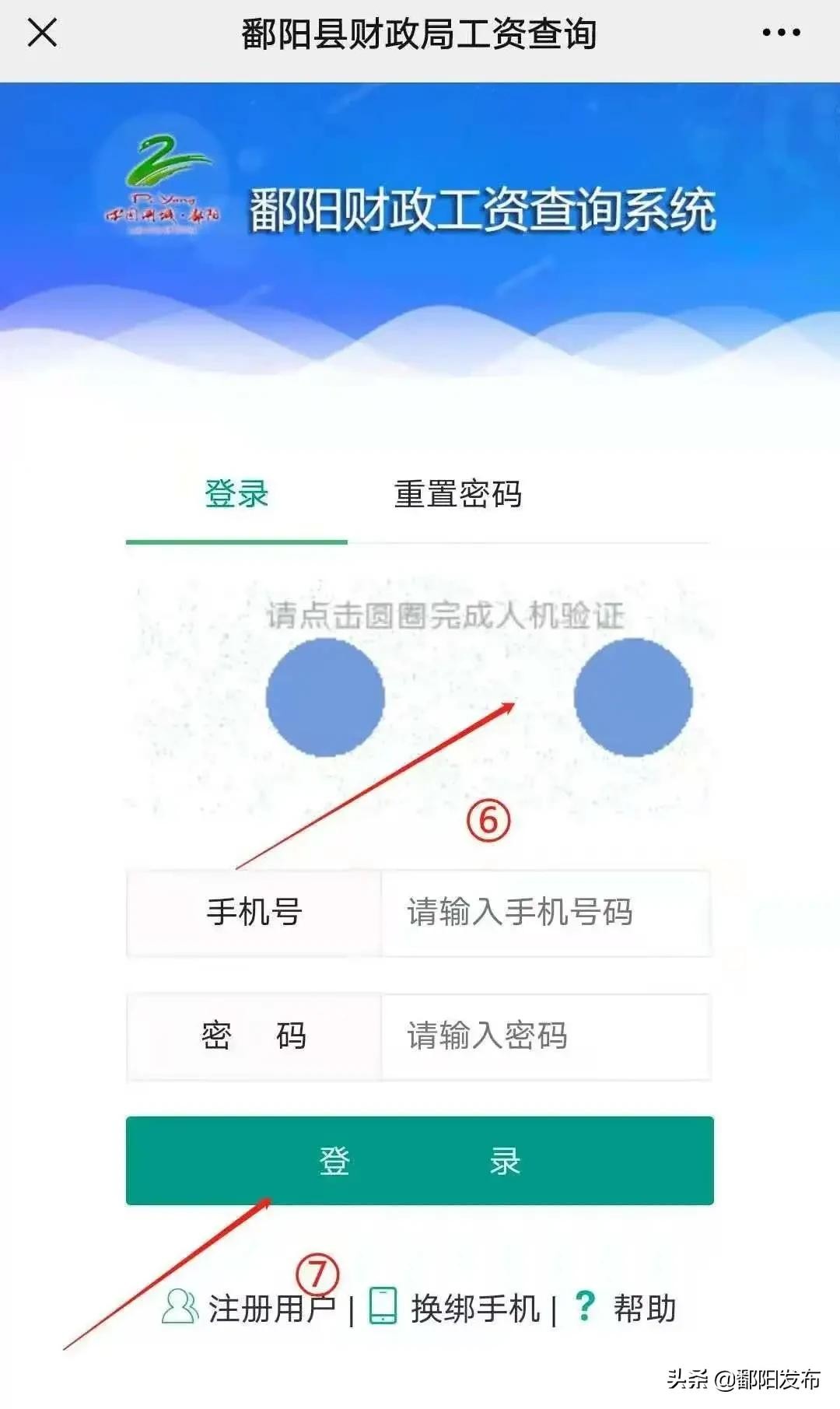Focus the 密码 password field
The width and height of the screenshot is (840, 1409).
[544, 1036]
